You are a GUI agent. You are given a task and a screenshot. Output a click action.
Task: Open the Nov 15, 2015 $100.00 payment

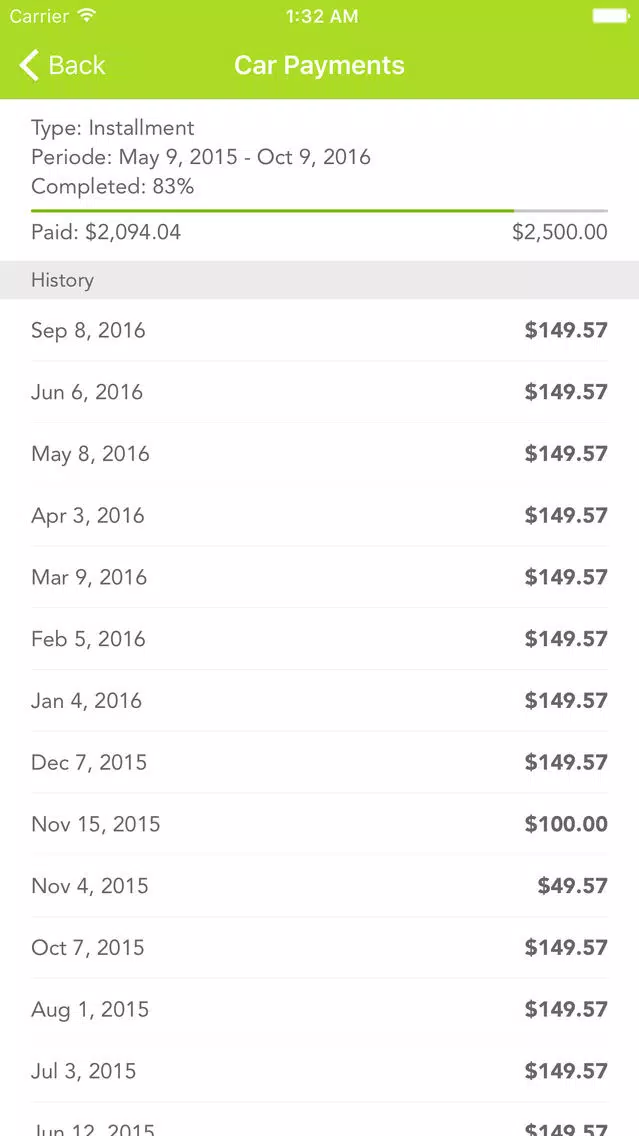(320, 824)
